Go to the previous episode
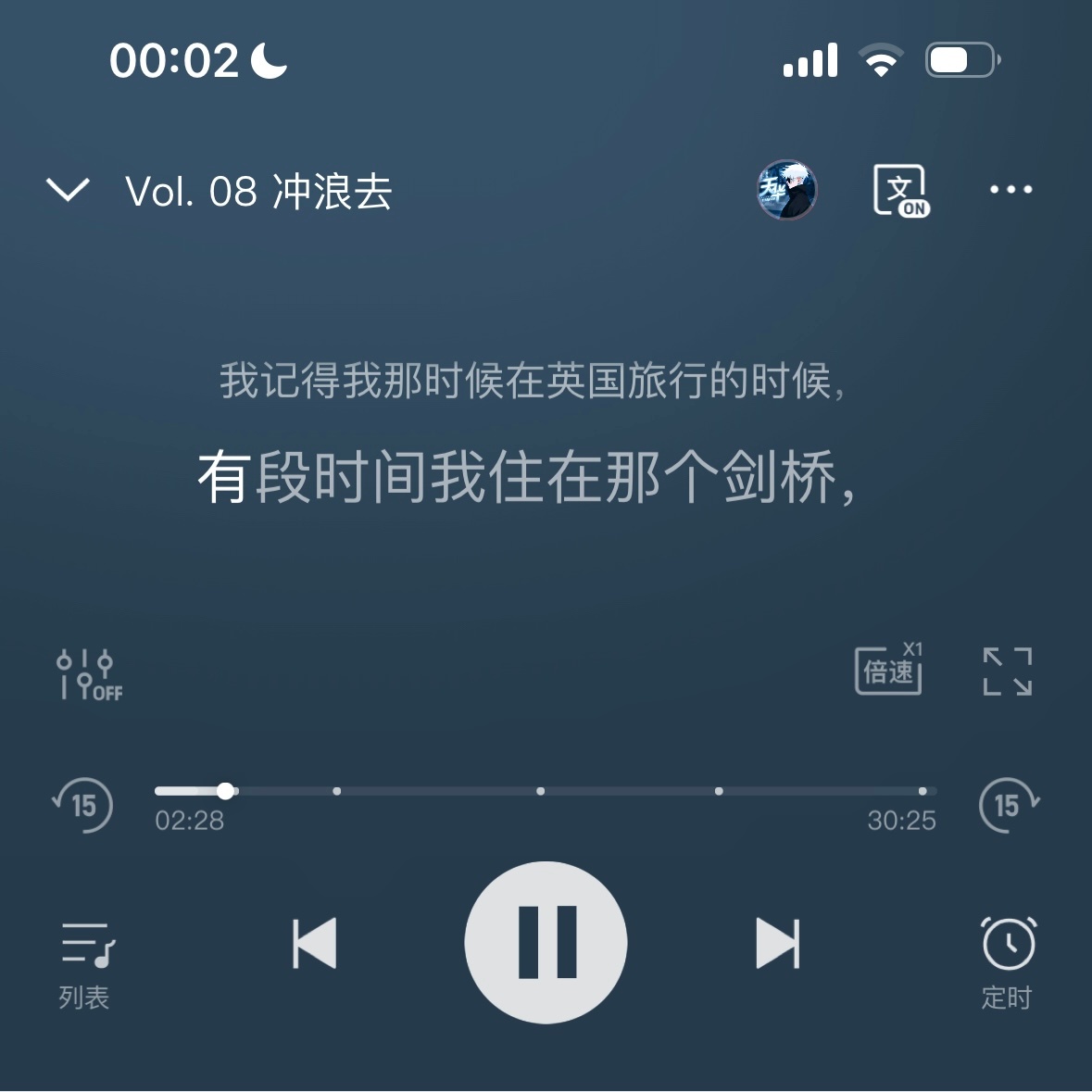 (x=314, y=944)
